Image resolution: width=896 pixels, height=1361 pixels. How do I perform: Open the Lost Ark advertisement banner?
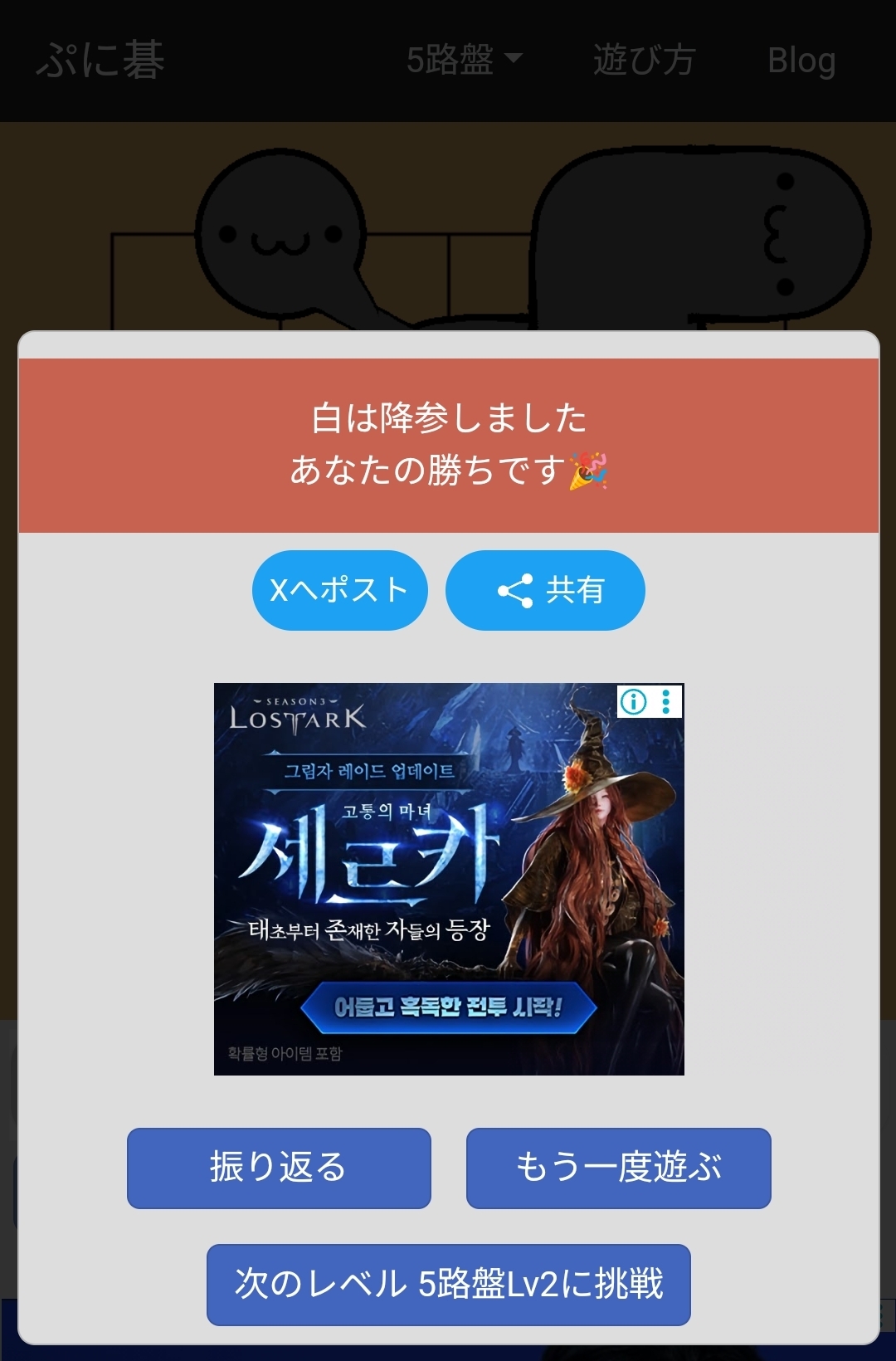(449, 879)
